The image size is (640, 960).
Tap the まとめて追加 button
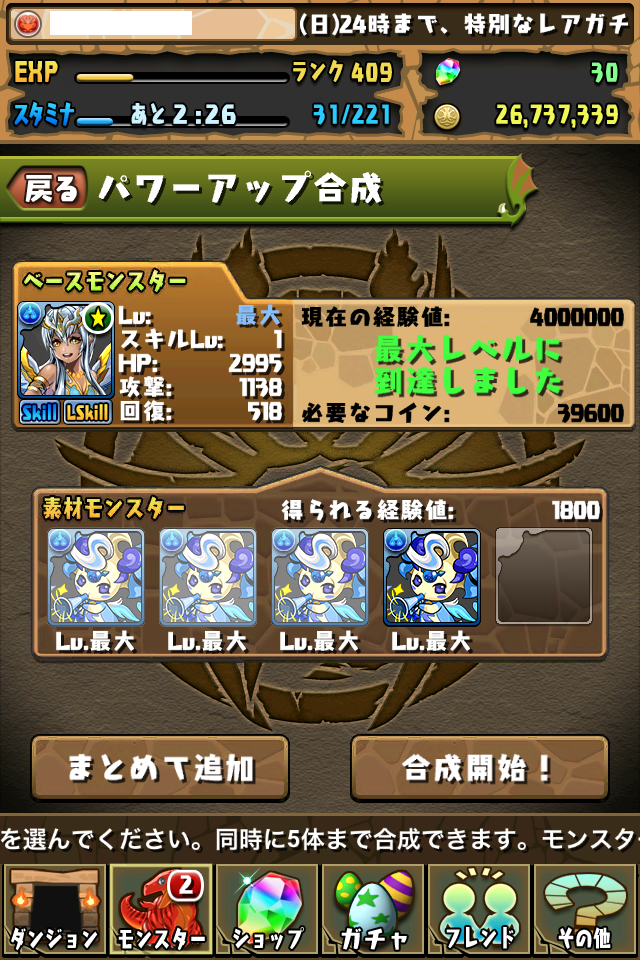coord(160,768)
